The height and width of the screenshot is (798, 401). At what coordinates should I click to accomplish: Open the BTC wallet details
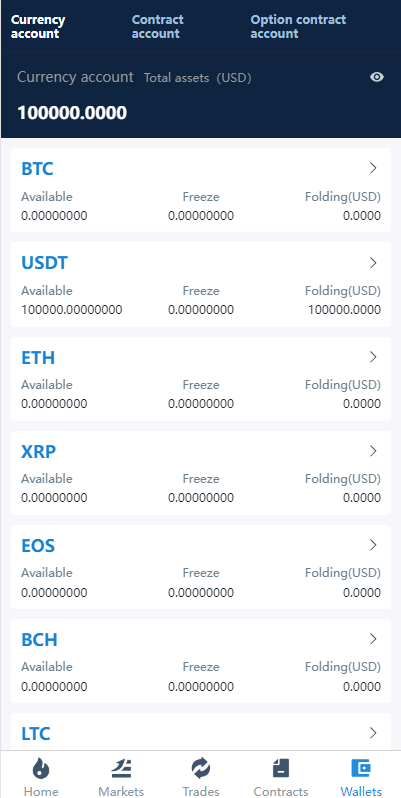[201, 190]
